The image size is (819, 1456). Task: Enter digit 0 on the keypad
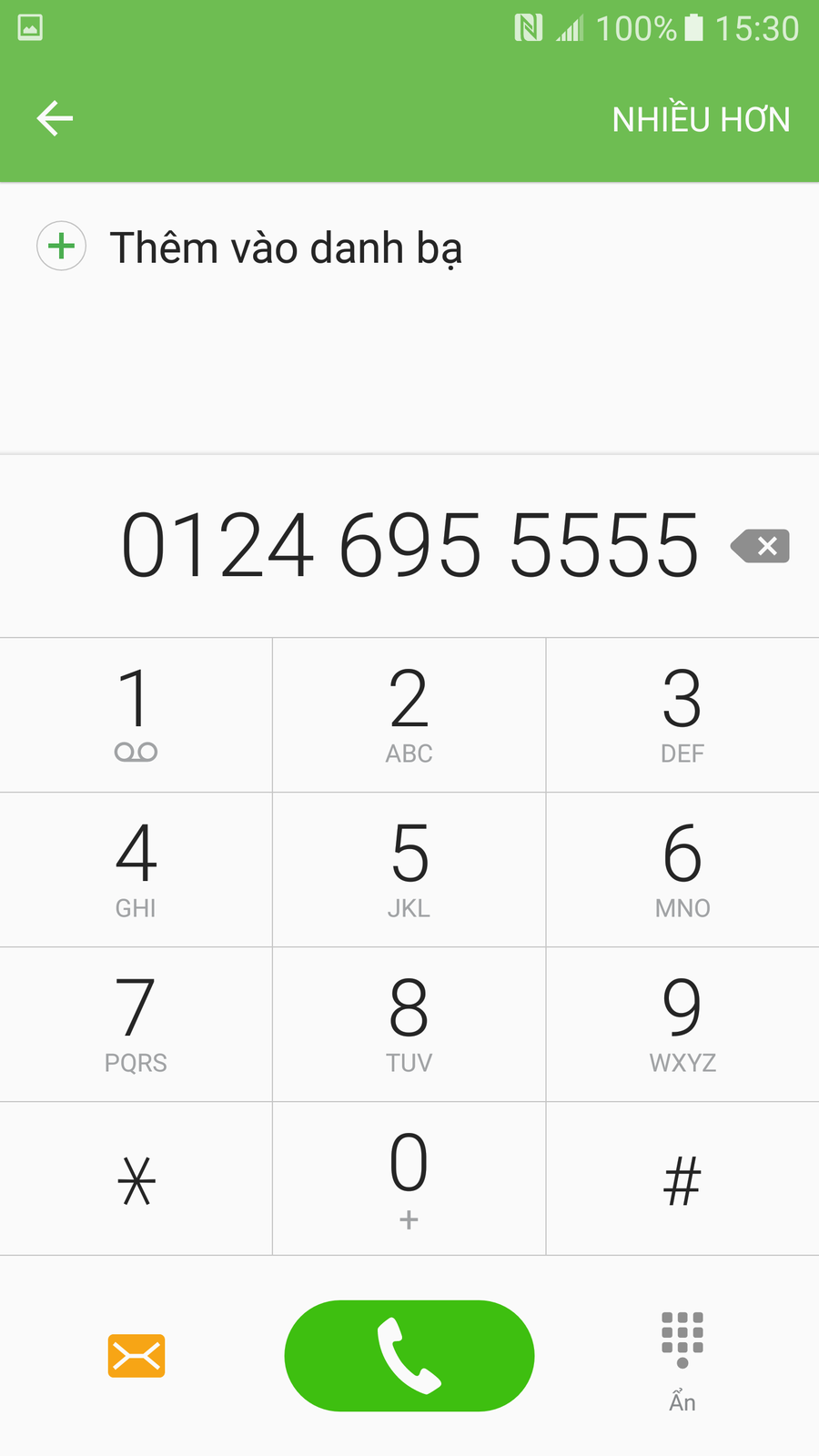(x=409, y=1178)
